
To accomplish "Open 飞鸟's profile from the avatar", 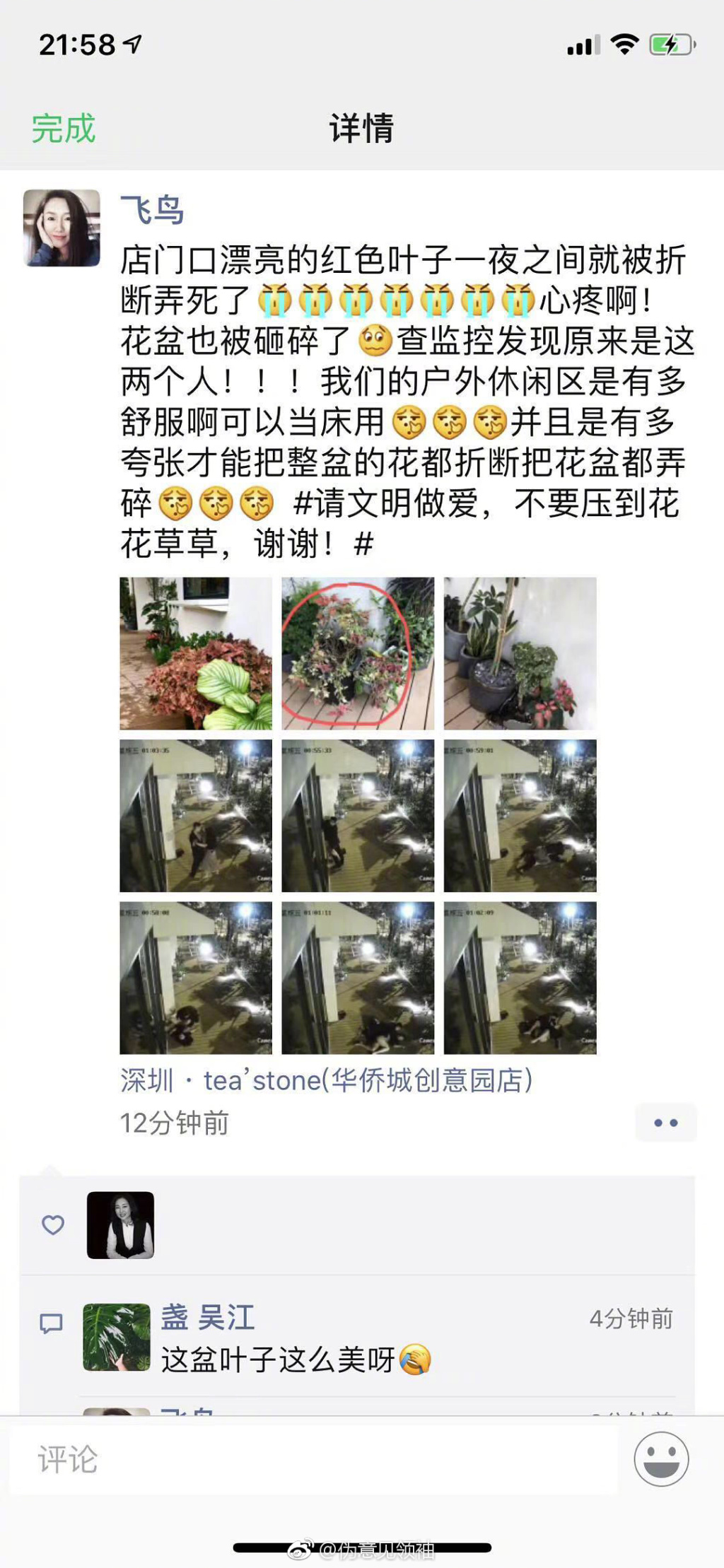I will (62, 228).
